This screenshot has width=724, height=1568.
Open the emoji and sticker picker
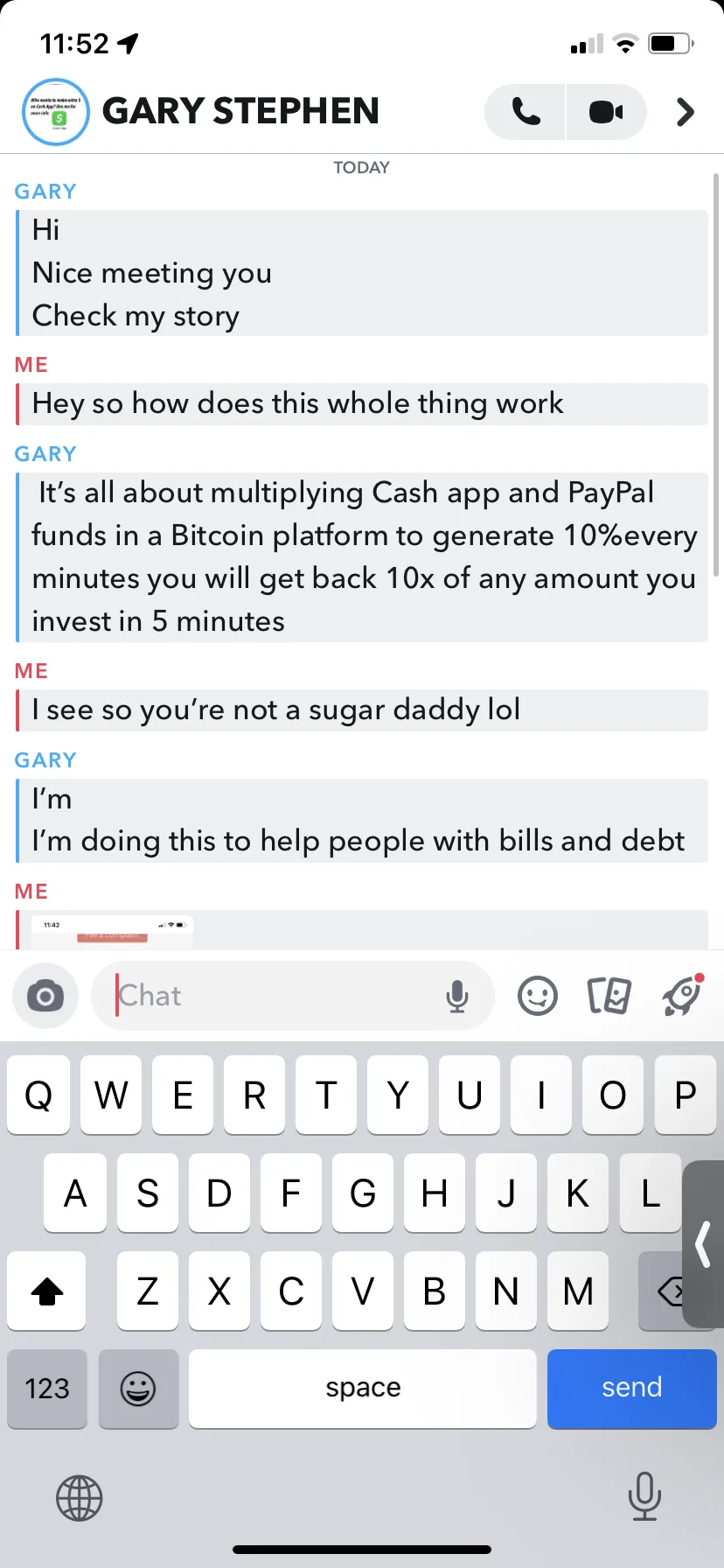pyautogui.click(x=538, y=996)
